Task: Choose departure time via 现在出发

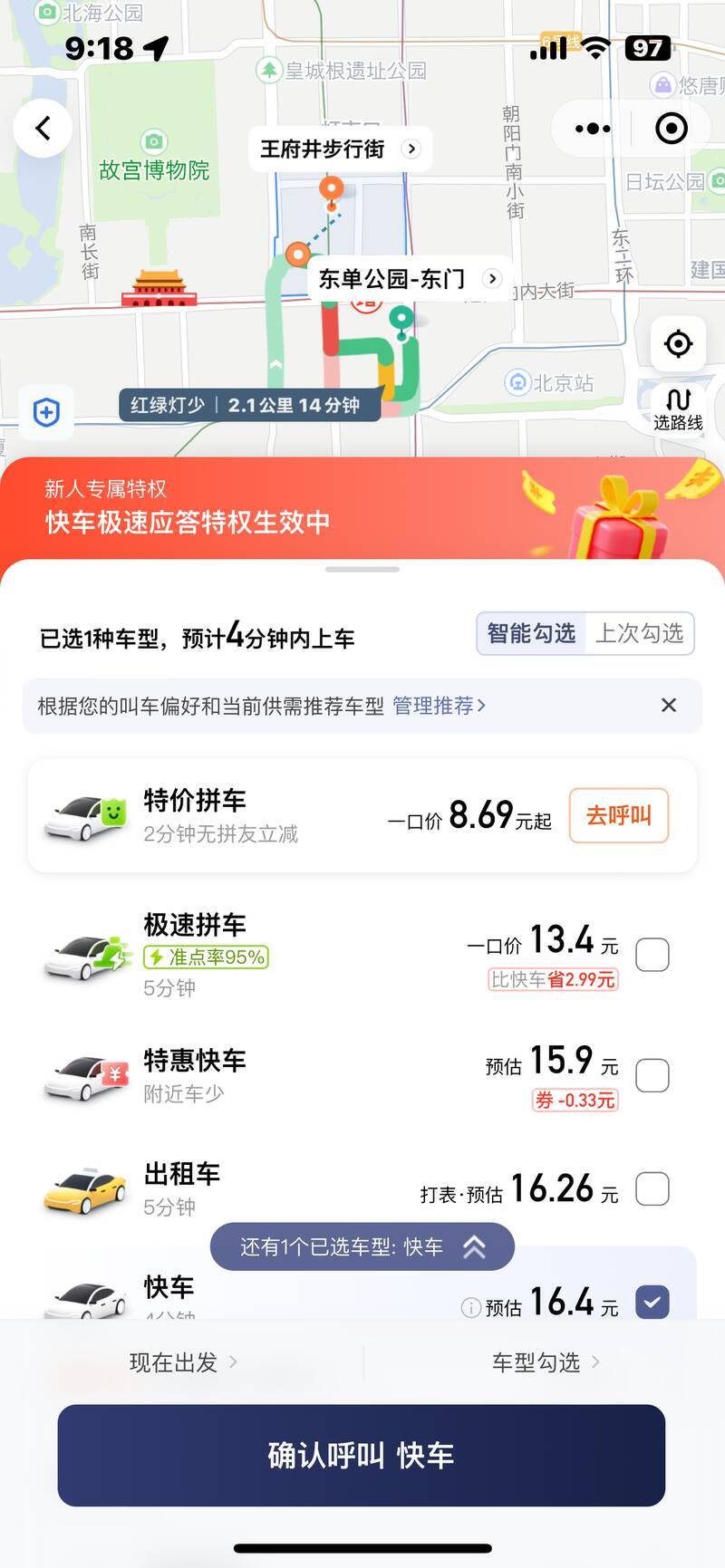Action: (181, 1362)
